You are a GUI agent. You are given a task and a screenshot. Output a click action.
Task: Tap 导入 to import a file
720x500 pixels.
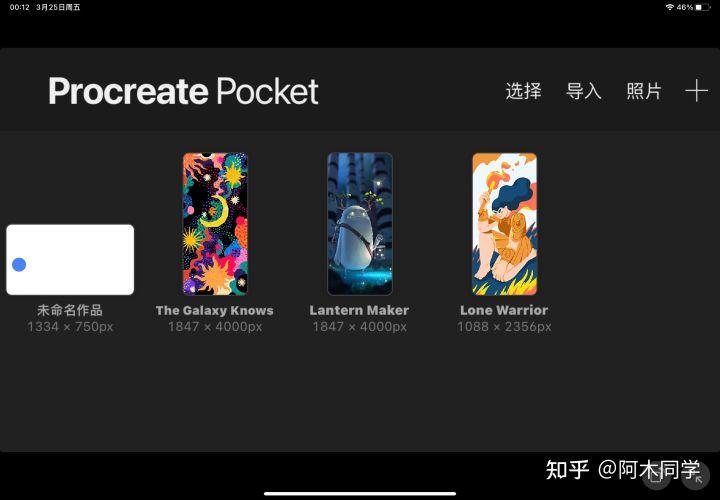(584, 91)
